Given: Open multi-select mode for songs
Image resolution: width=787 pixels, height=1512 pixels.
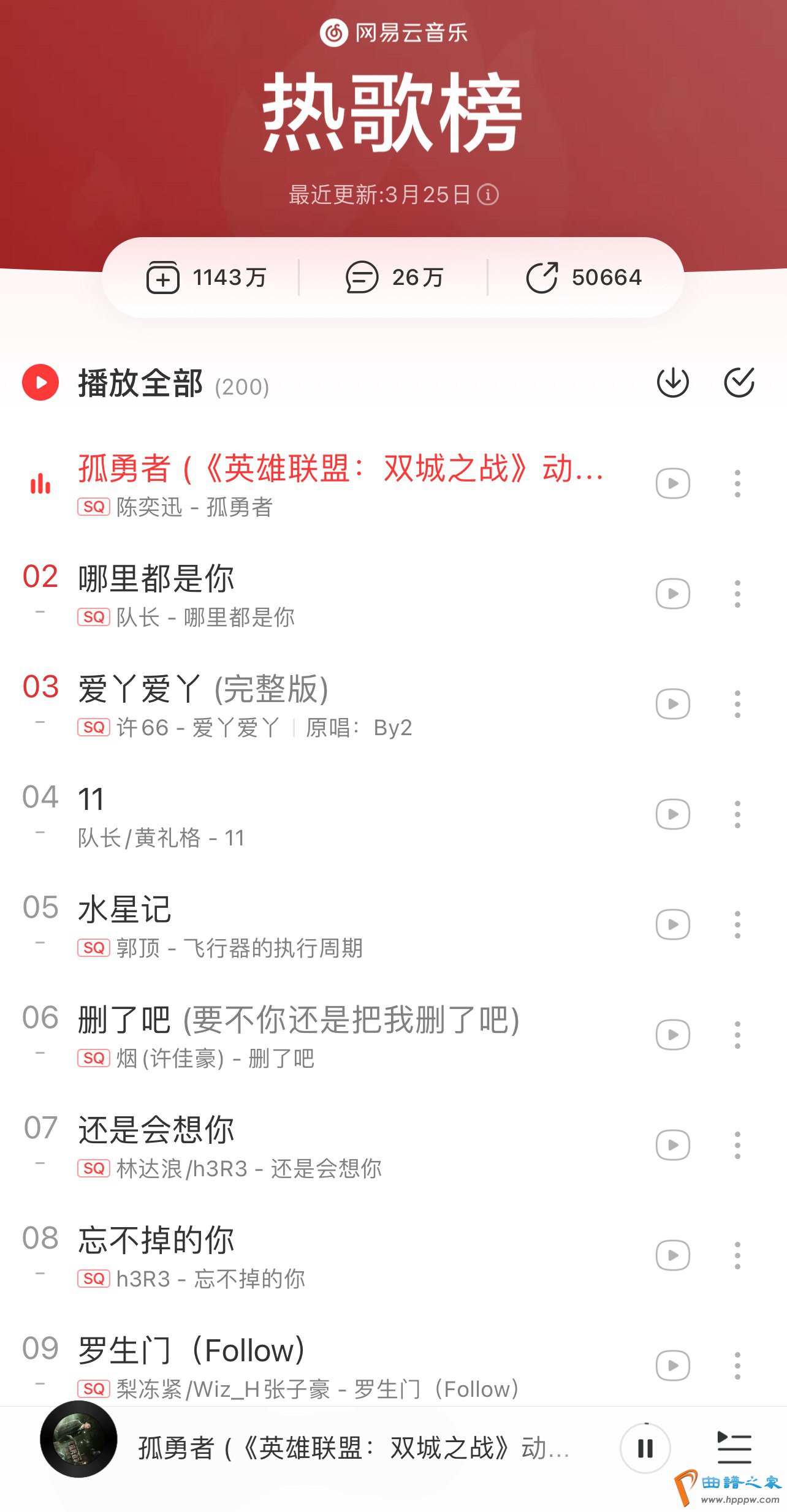Looking at the screenshot, I should [739, 383].
